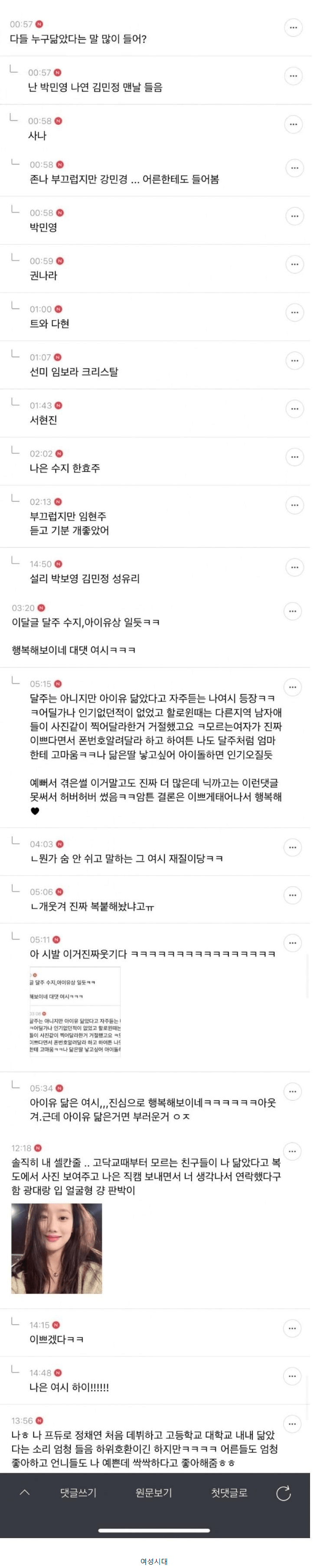Open more options for 나은 수지 한효주 comment

point(293,456)
